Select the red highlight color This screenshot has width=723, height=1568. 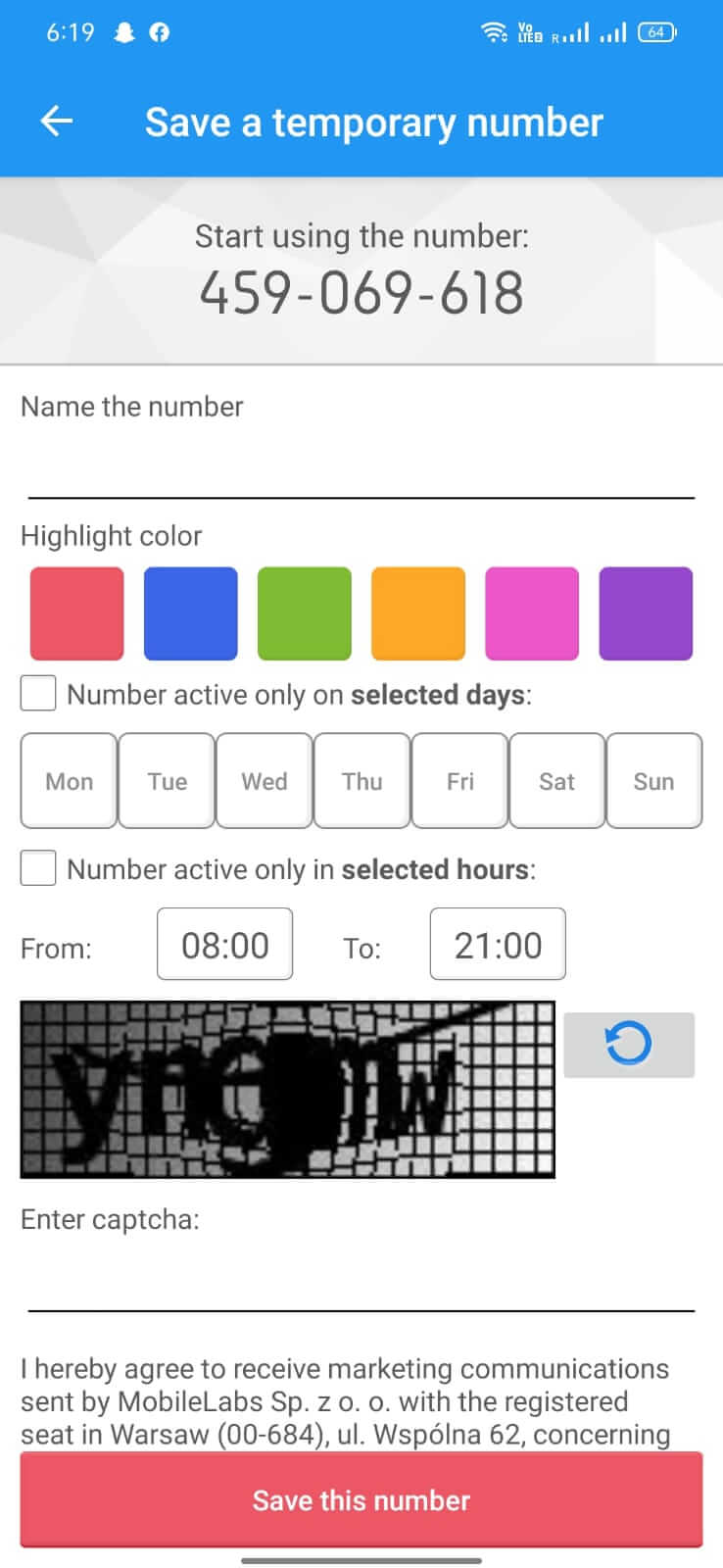click(76, 612)
